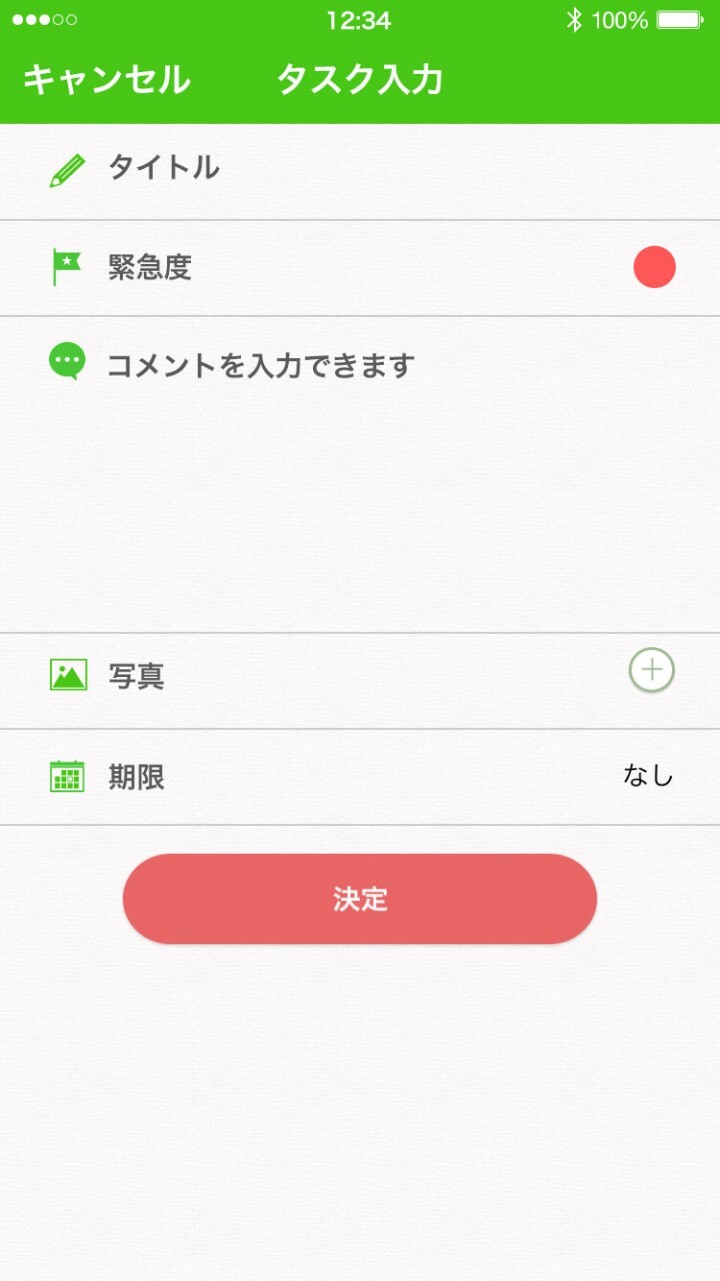Select the flag icon for 緊急度
The image size is (720, 1281).
click(x=65, y=267)
